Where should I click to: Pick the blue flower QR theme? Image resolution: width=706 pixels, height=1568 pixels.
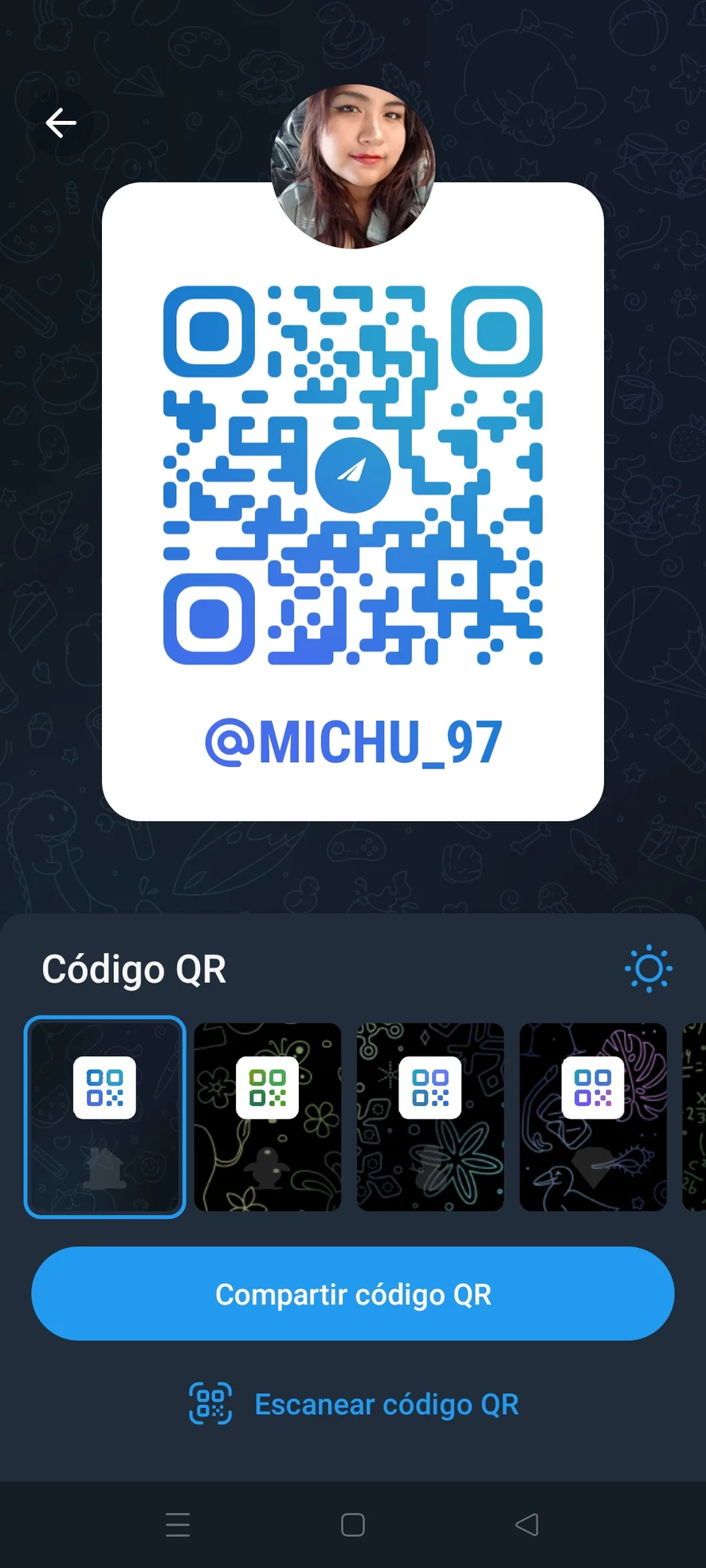pos(430,1116)
